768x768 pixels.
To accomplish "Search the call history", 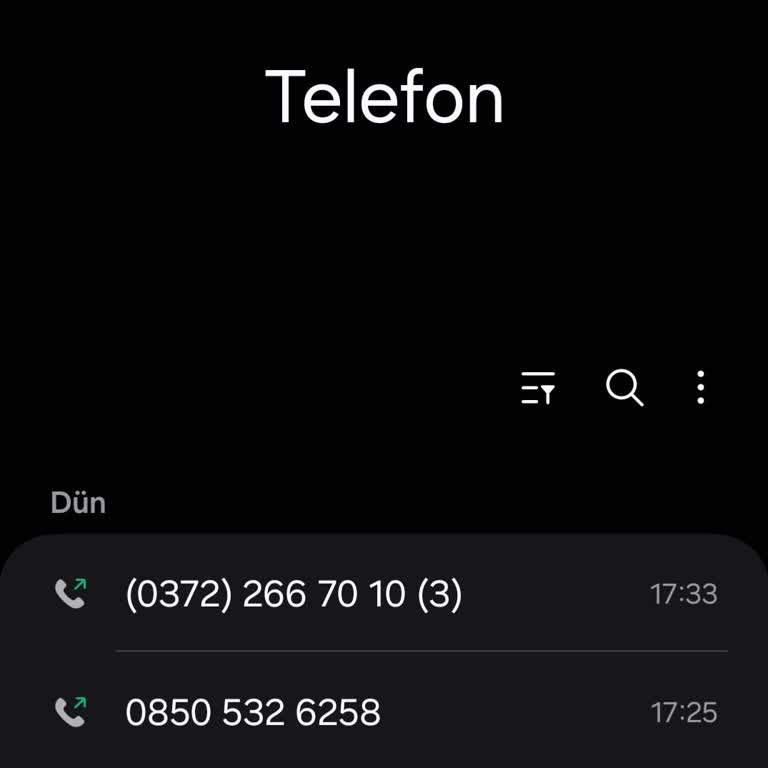I will (624, 387).
